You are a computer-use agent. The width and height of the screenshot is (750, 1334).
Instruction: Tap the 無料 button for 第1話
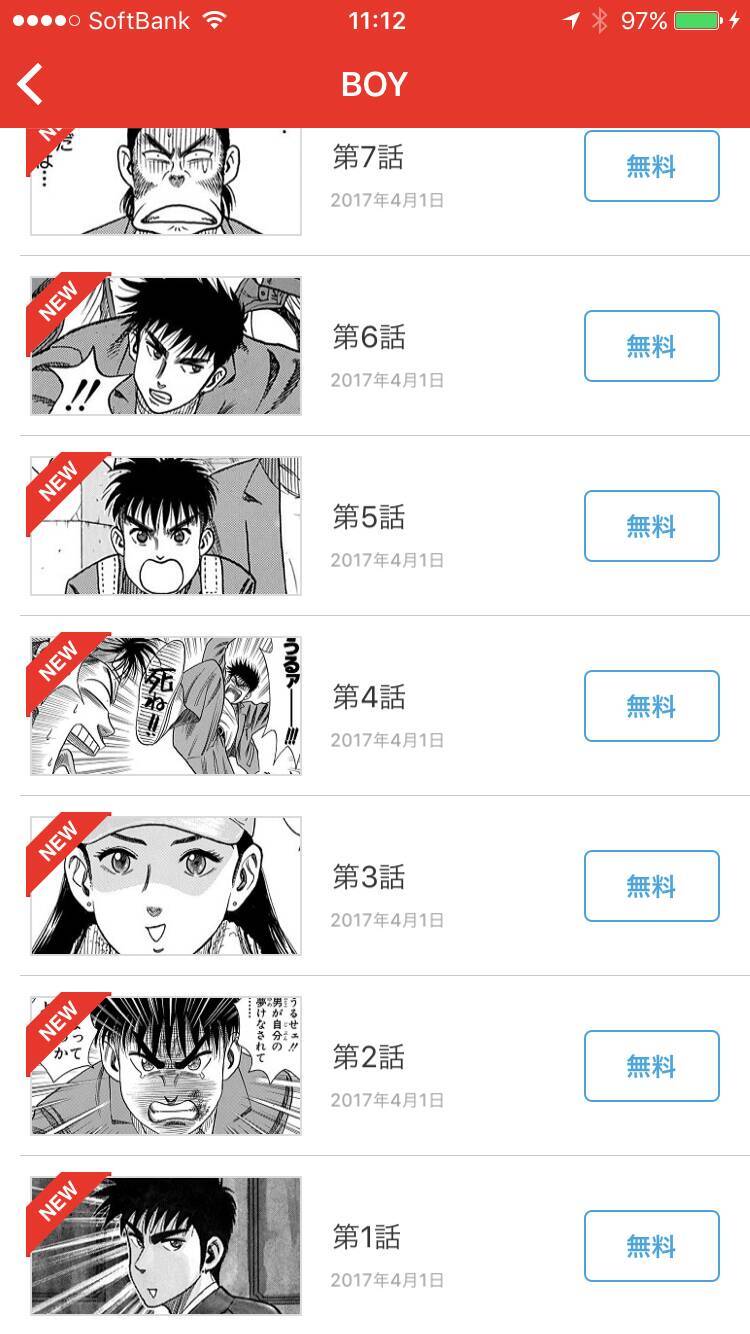651,1246
